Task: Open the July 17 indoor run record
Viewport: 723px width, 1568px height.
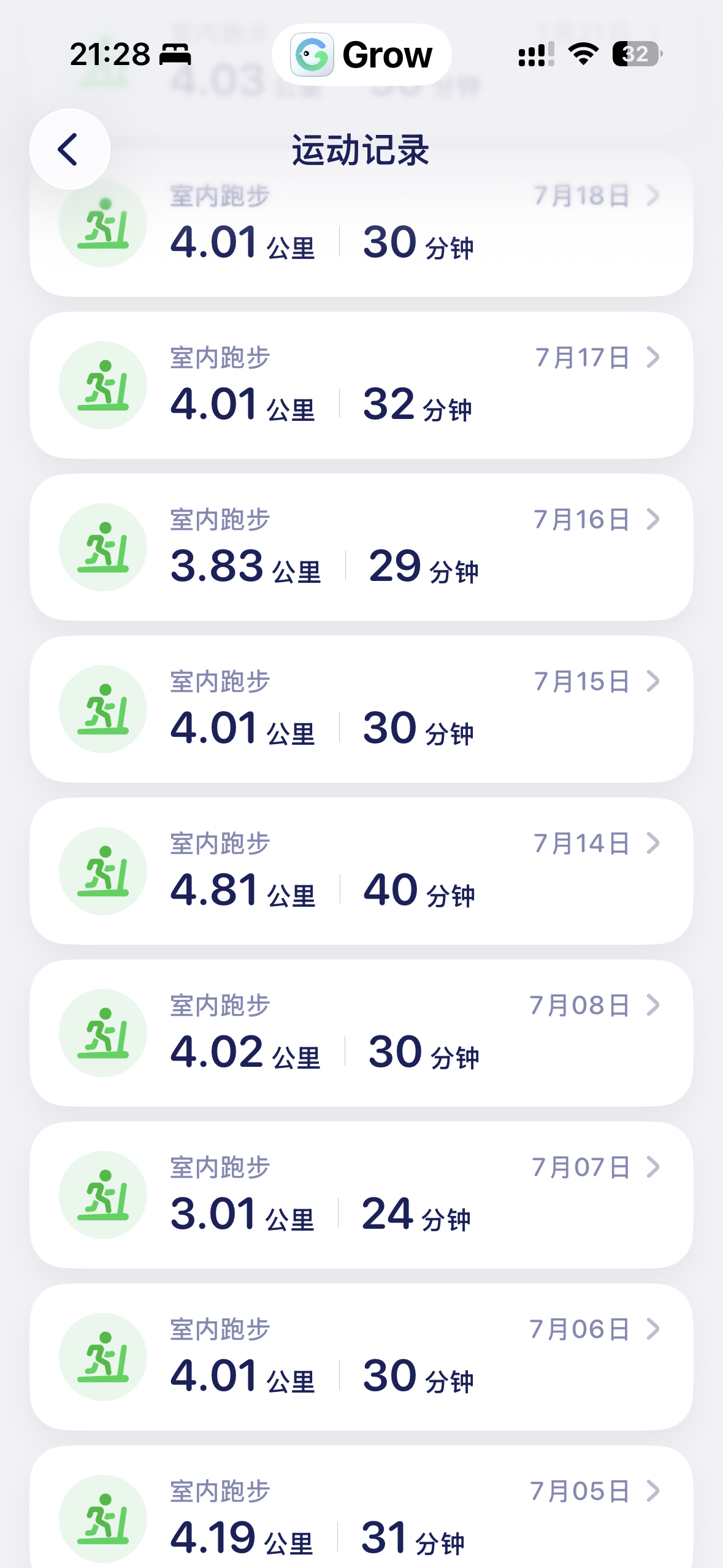Action: (x=361, y=385)
